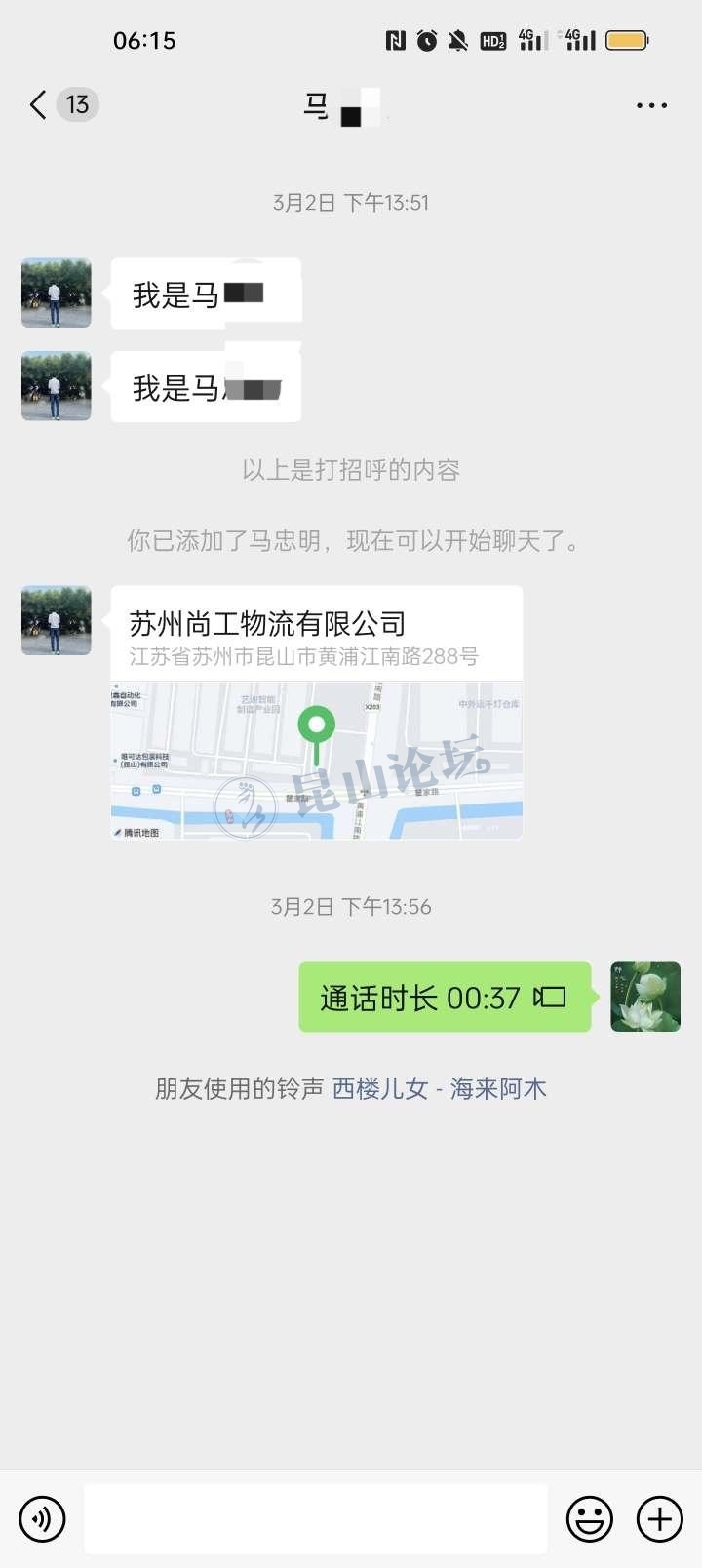Switch to voice message input
Screen dimensions: 702x1568
coord(42,1518)
